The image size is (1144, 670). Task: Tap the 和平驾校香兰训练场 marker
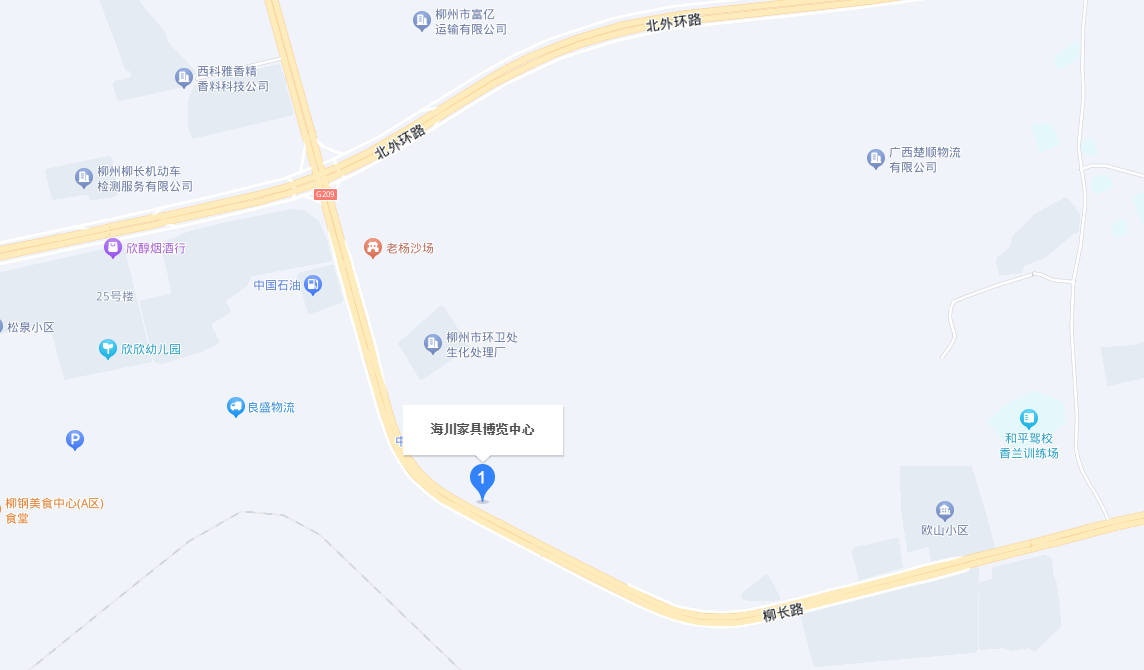tap(1029, 418)
